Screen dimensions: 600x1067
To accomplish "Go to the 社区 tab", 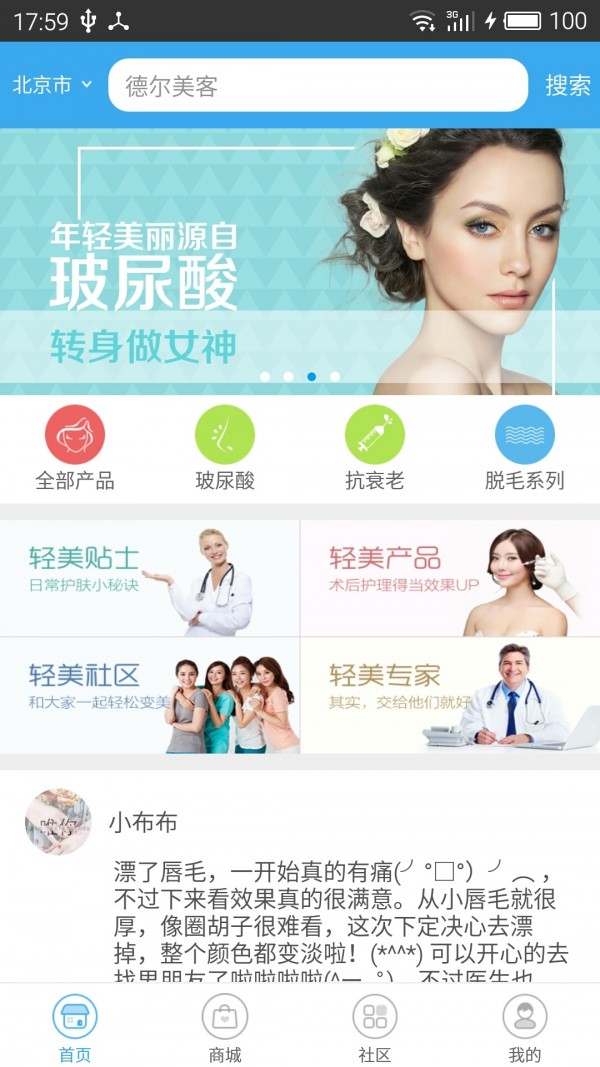I will coord(375,1027).
